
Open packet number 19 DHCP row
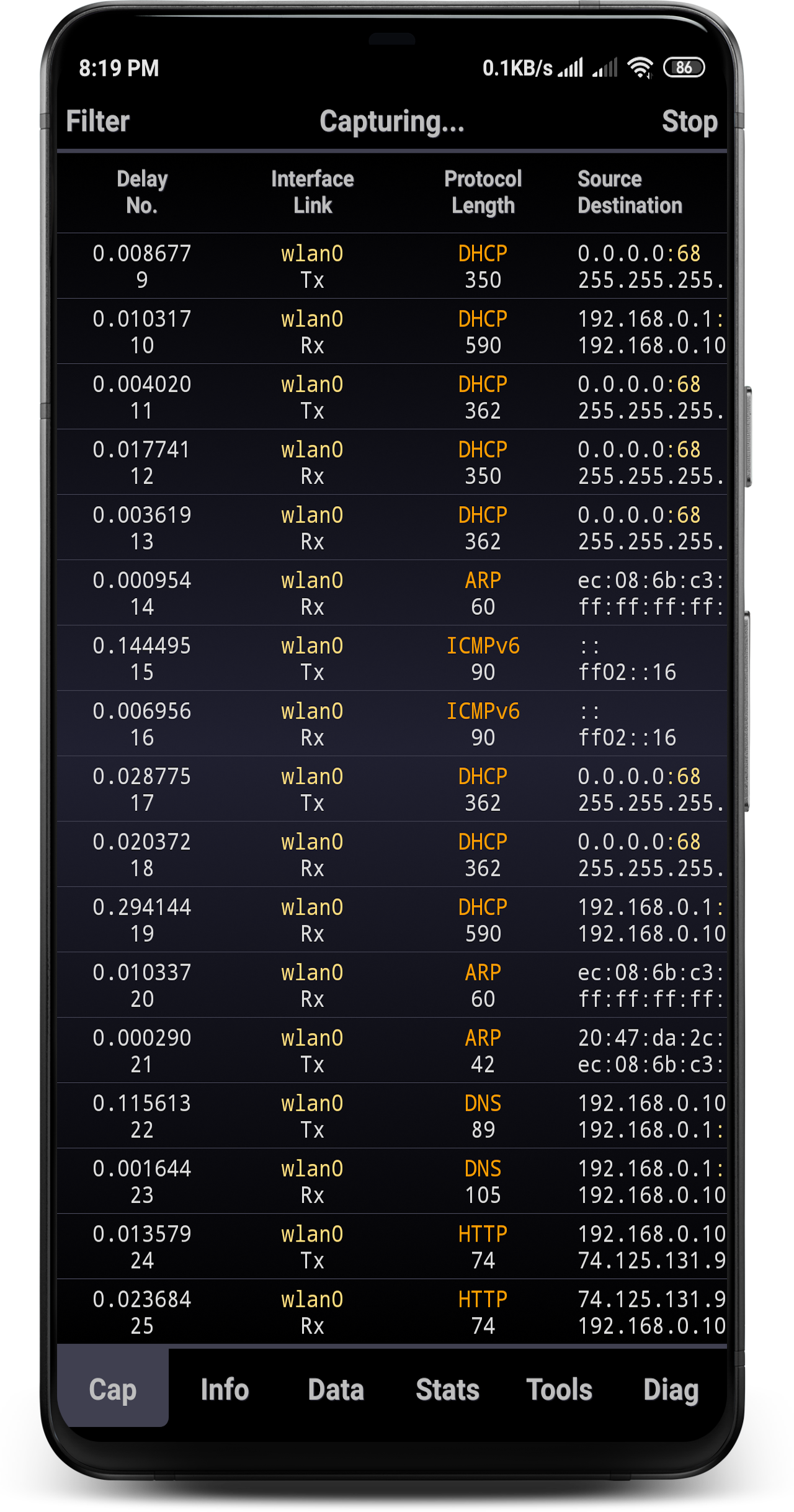392,920
